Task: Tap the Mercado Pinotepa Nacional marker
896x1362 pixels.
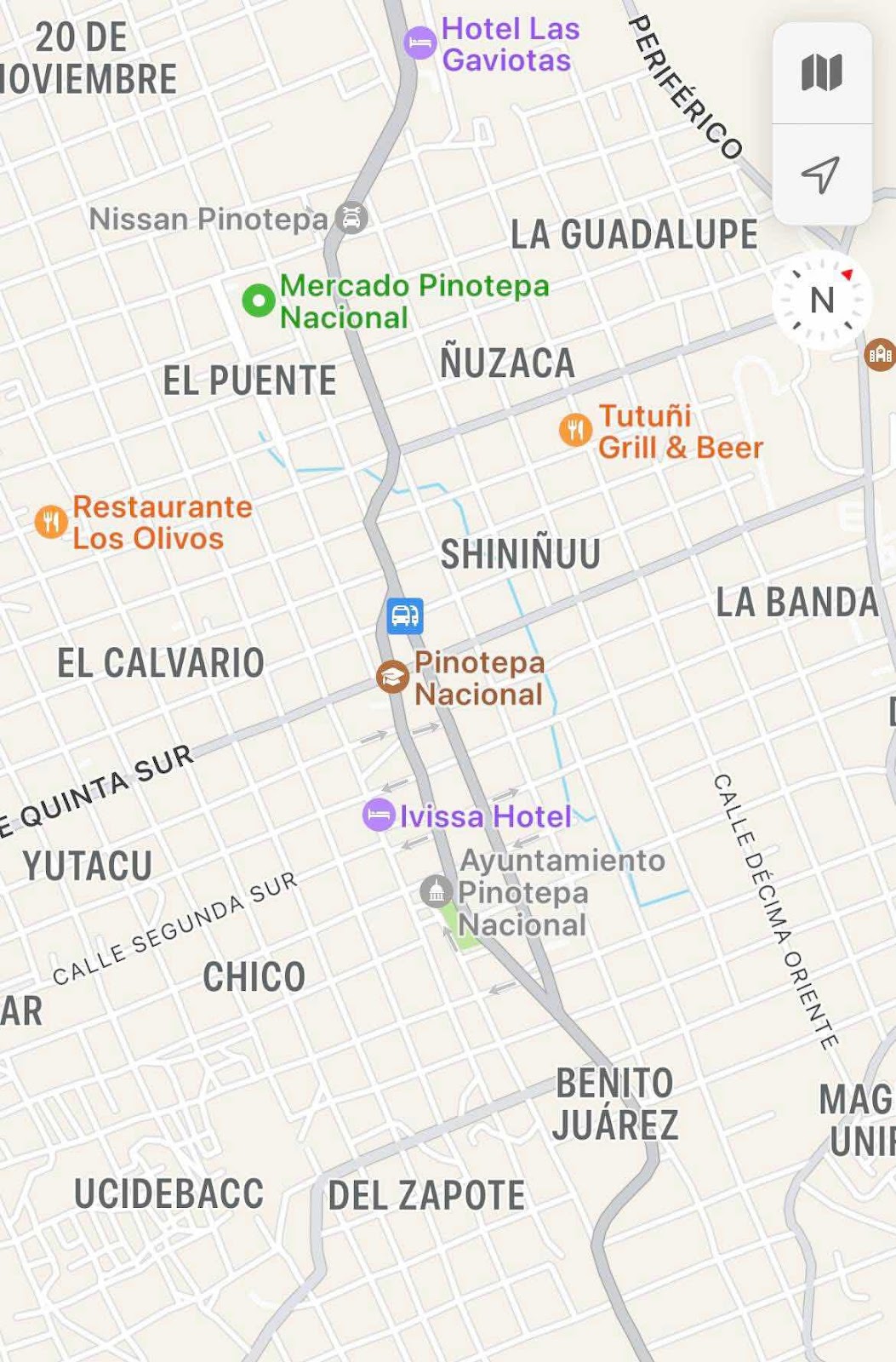Action: (259, 300)
